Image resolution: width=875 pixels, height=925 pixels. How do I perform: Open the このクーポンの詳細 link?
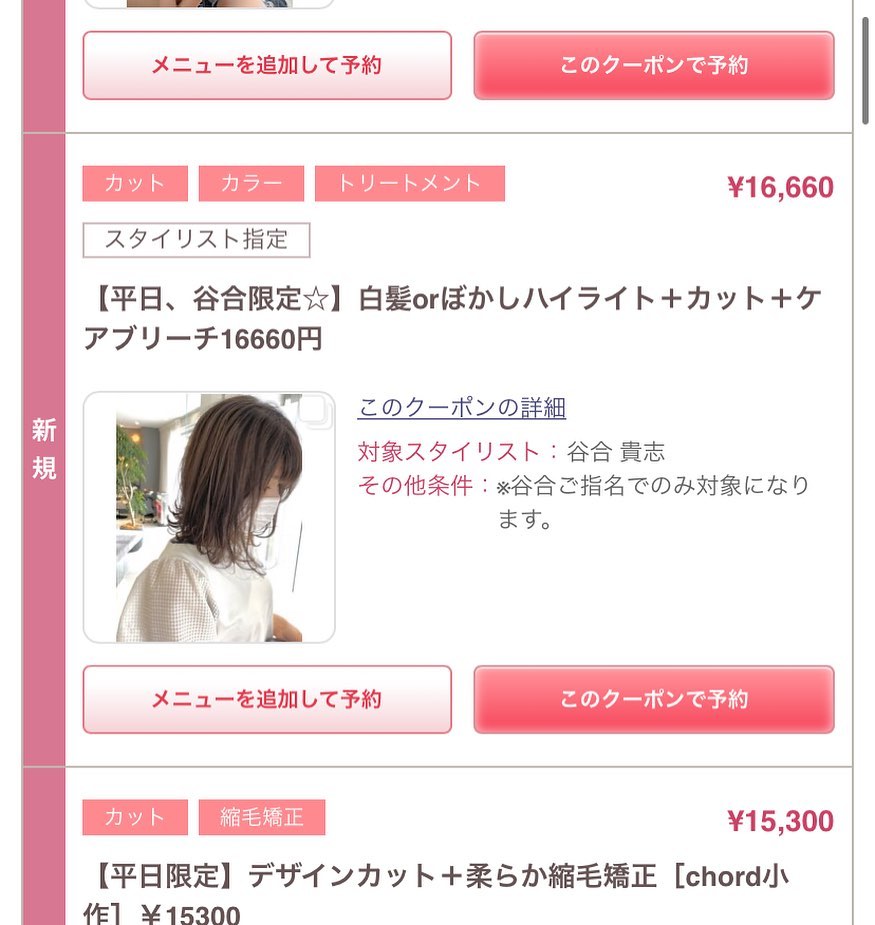click(x=461, y=408)
